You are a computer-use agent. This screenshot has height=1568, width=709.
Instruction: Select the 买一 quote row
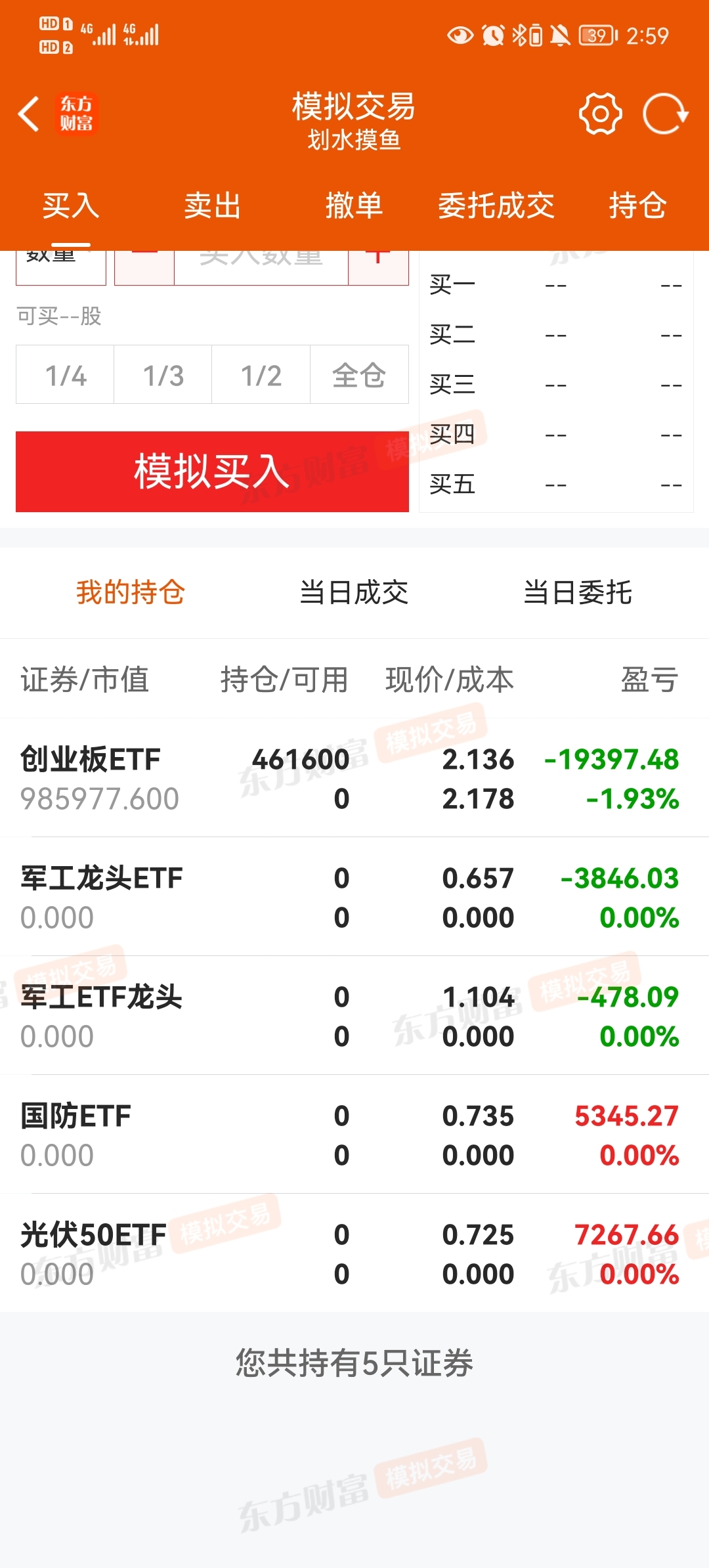(x=556, y=286)
